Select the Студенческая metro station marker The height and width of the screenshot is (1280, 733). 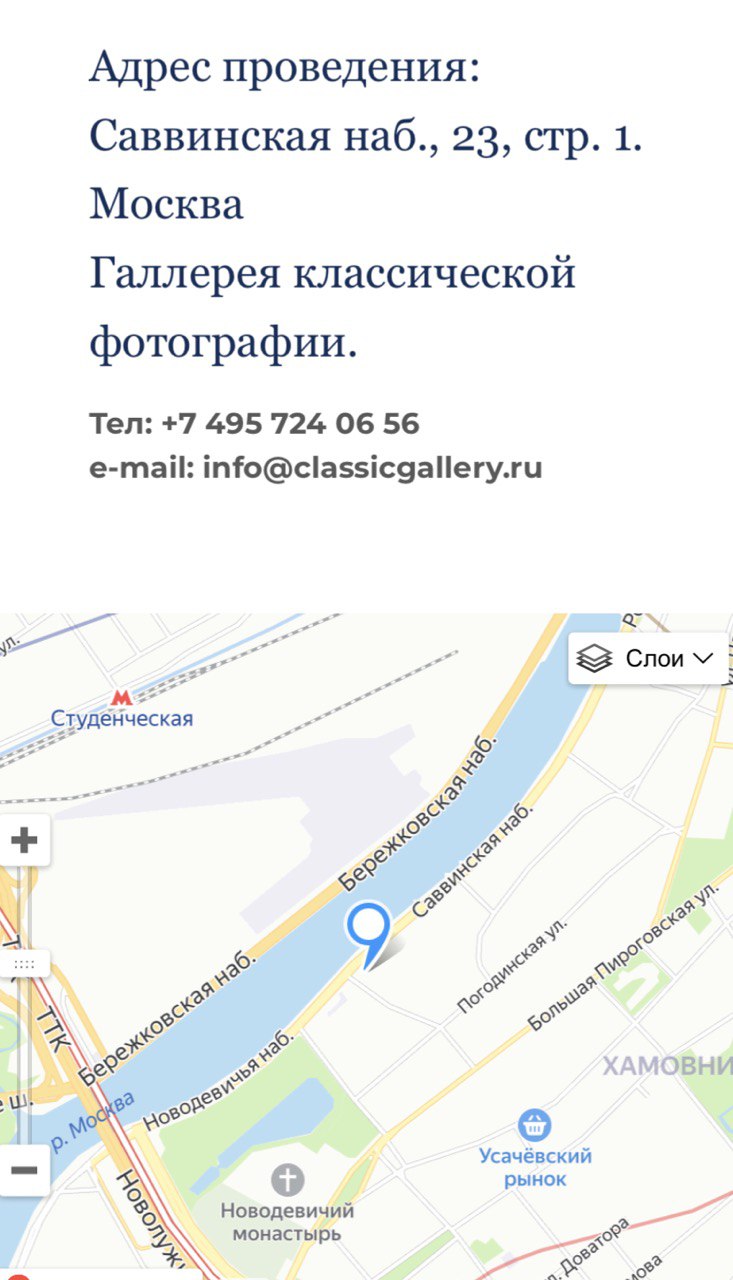click(121, 697)
